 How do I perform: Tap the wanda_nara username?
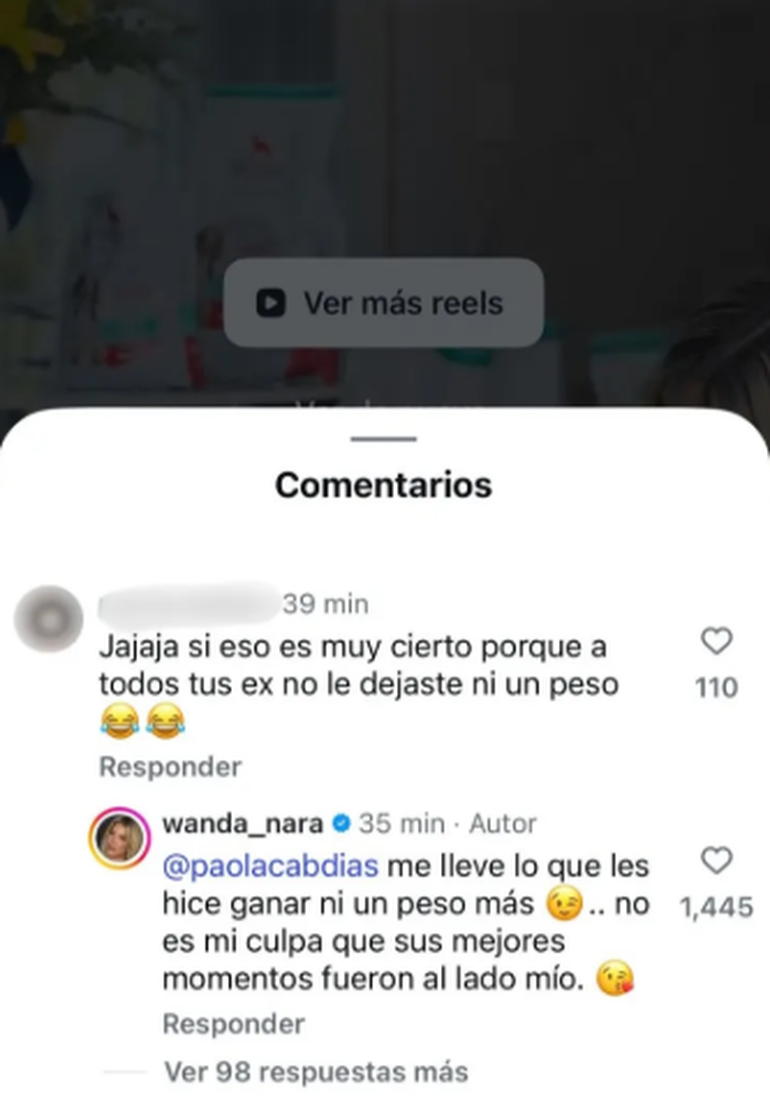[242, 823]
